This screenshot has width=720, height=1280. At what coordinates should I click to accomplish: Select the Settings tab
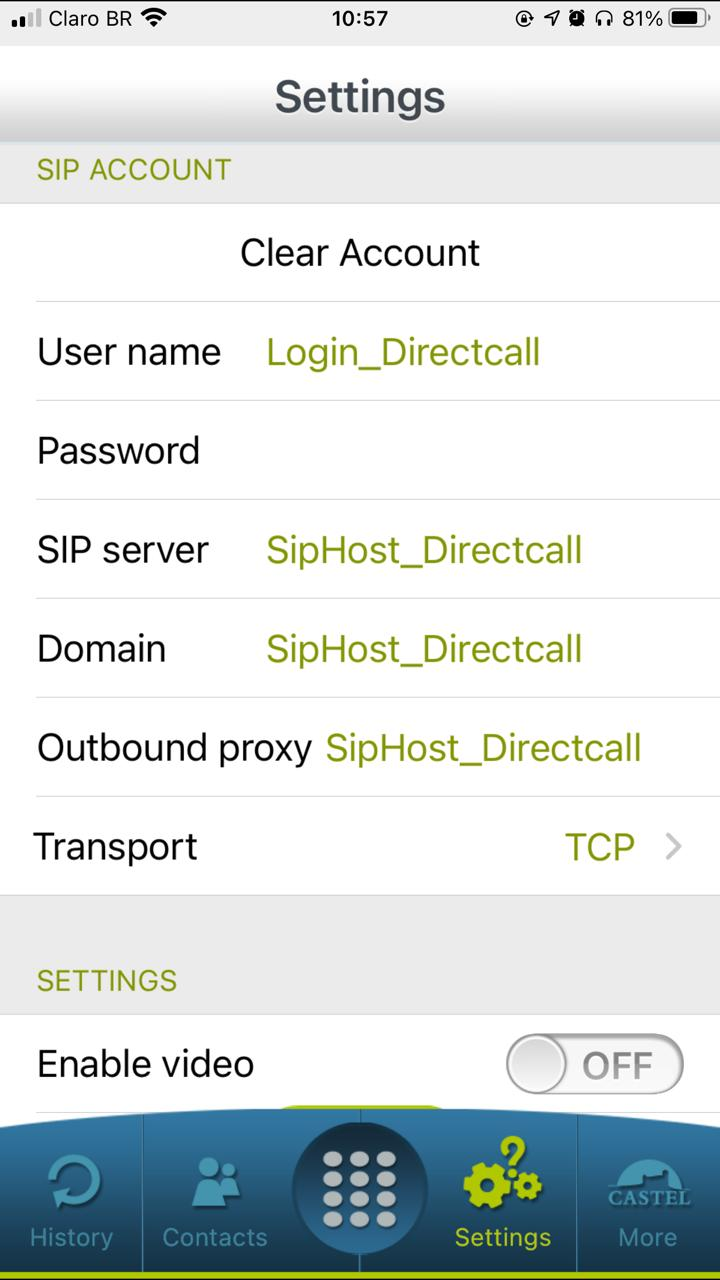click(x=503, y=1200)
